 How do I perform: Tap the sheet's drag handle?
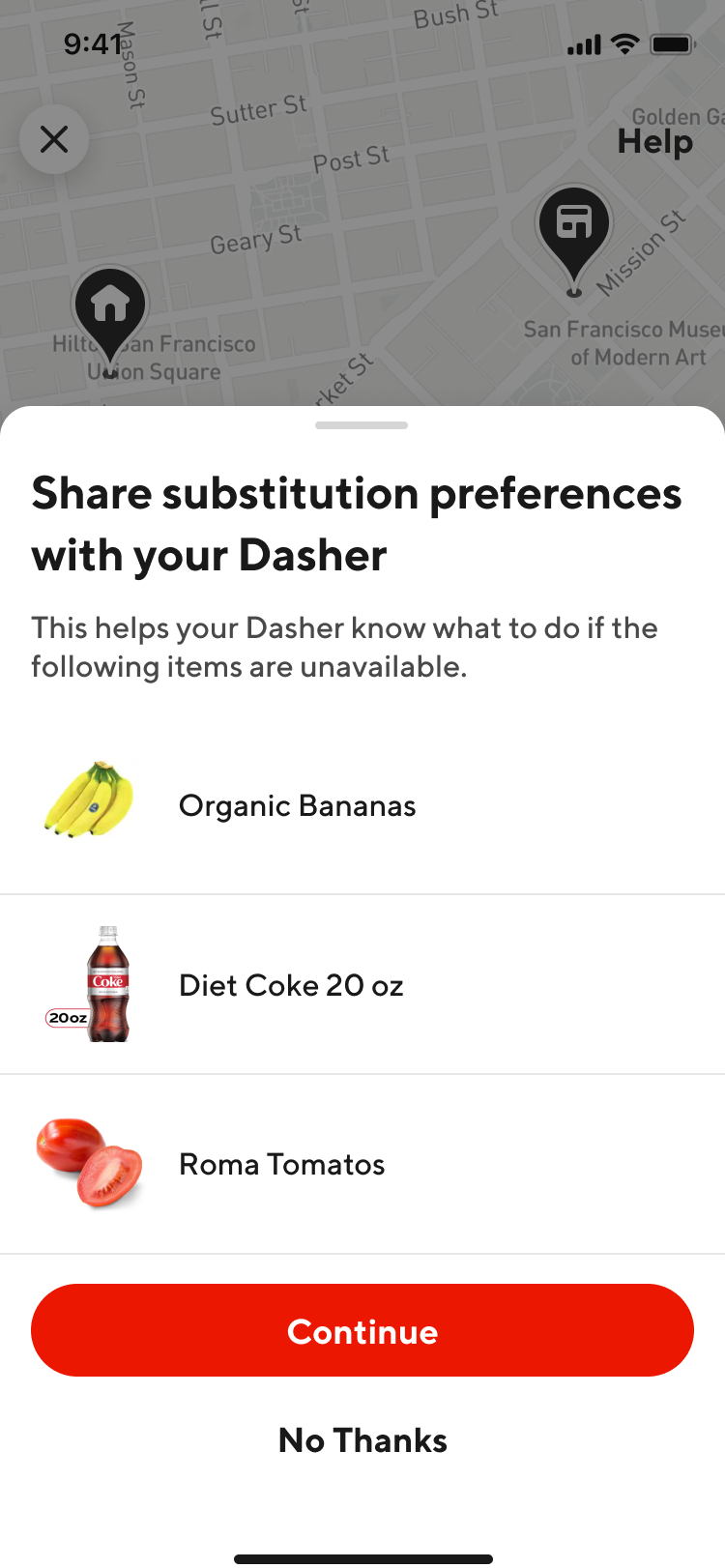pyautogui.click(x=362, y=425)
